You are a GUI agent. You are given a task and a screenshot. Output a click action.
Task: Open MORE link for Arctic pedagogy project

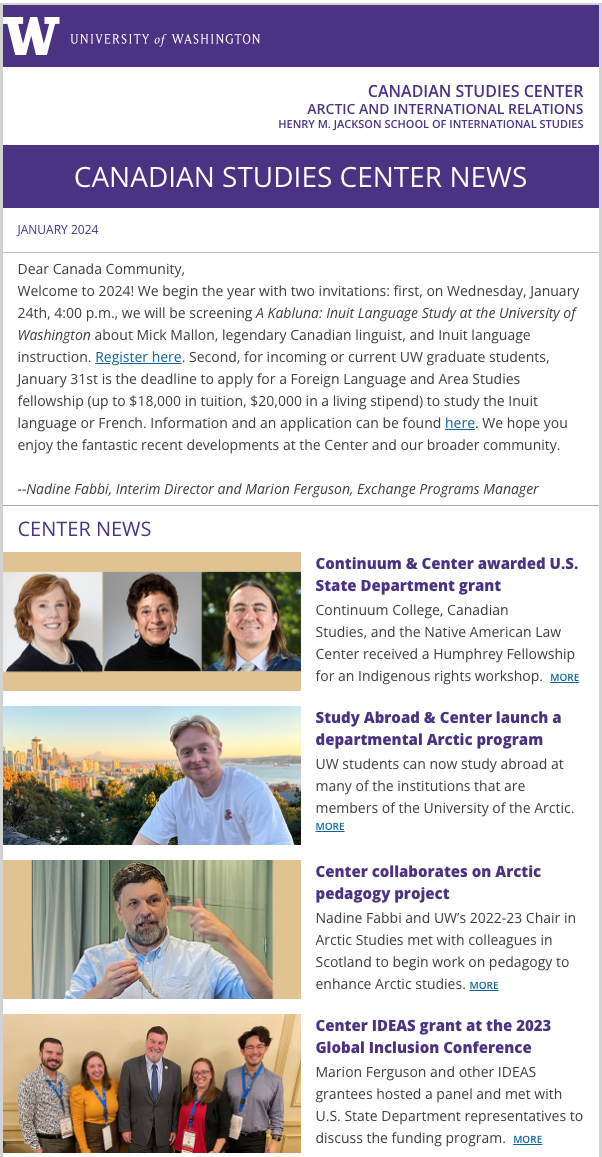tap(484, 985)
